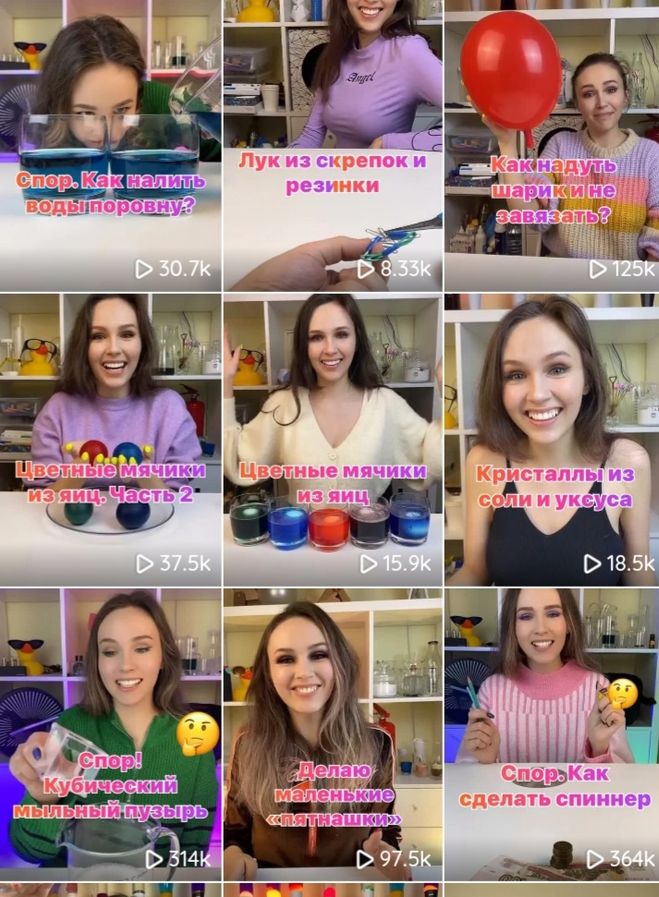Open 'Спор. Как сделать спиннер' video
This screenshot has width=659, height=897.
coord(552,735)
